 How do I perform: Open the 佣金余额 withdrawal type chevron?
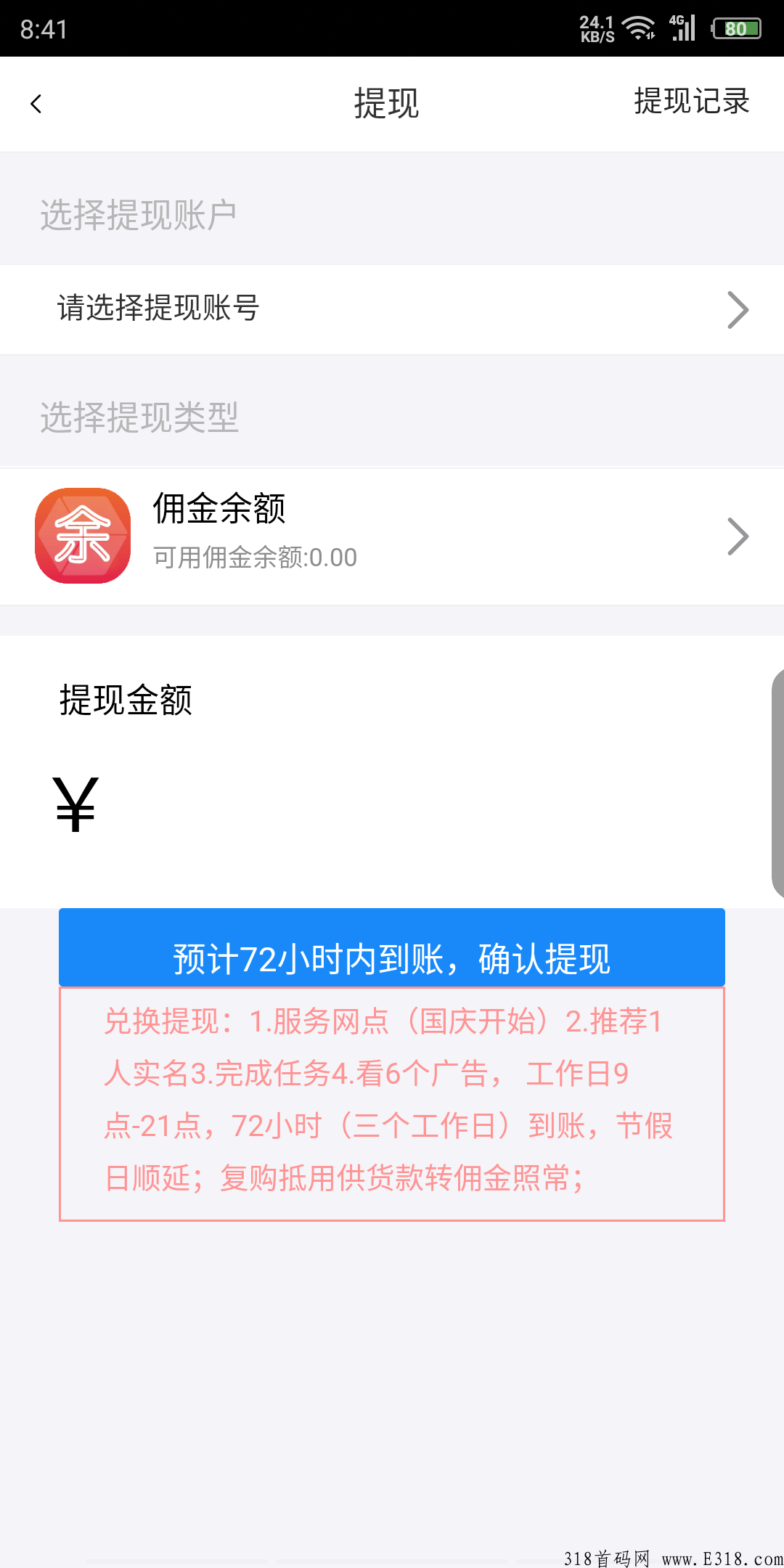coord(738,535)
